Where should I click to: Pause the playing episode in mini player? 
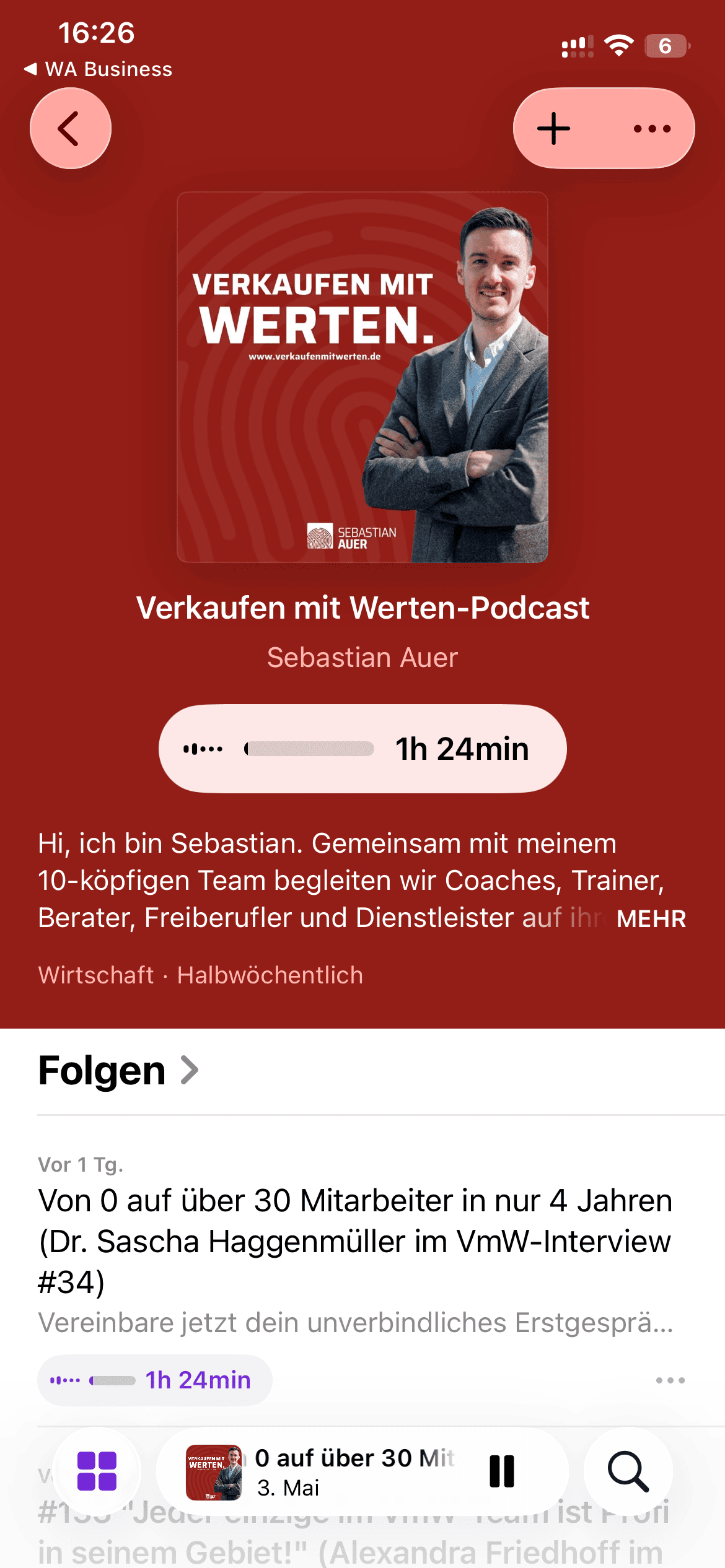pos(501,1471)
